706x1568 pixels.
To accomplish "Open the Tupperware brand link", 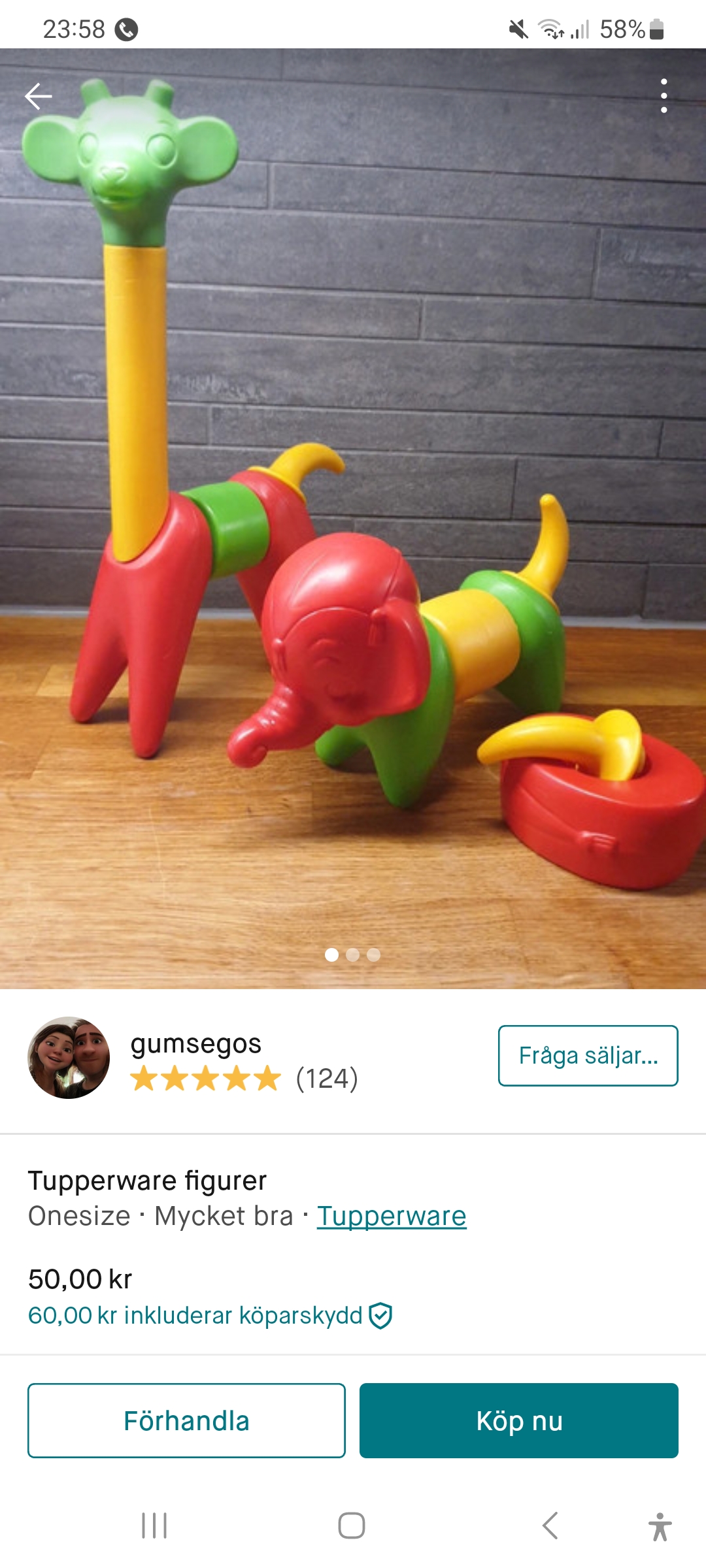I will click(392, 1217).
